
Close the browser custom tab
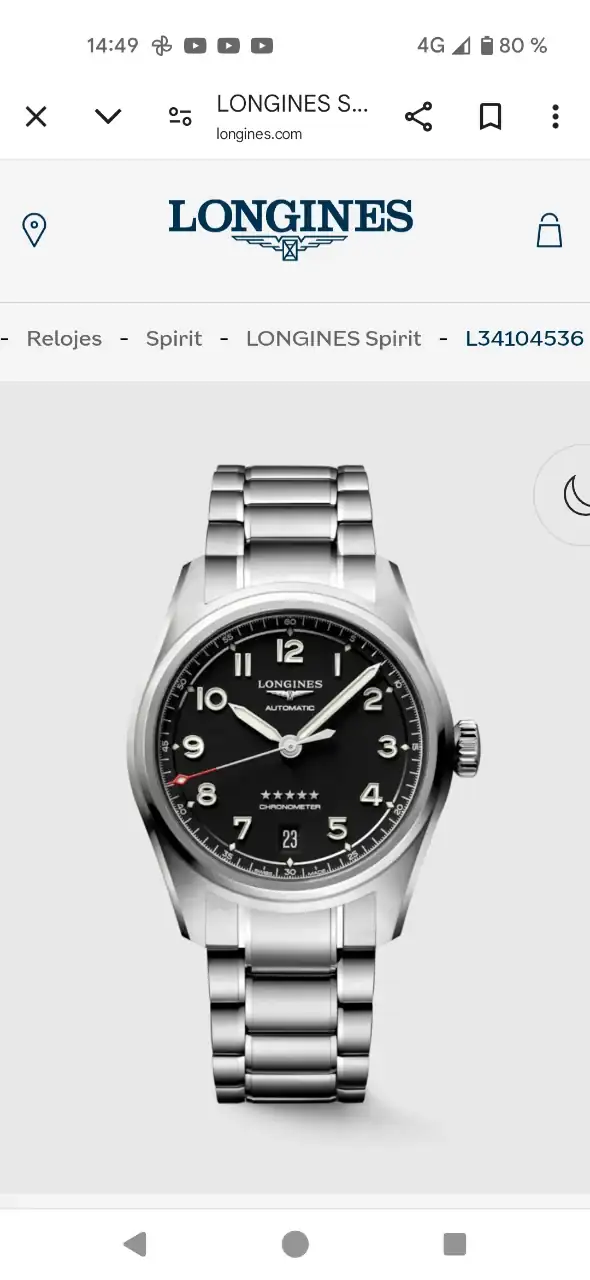click(36, 117)
